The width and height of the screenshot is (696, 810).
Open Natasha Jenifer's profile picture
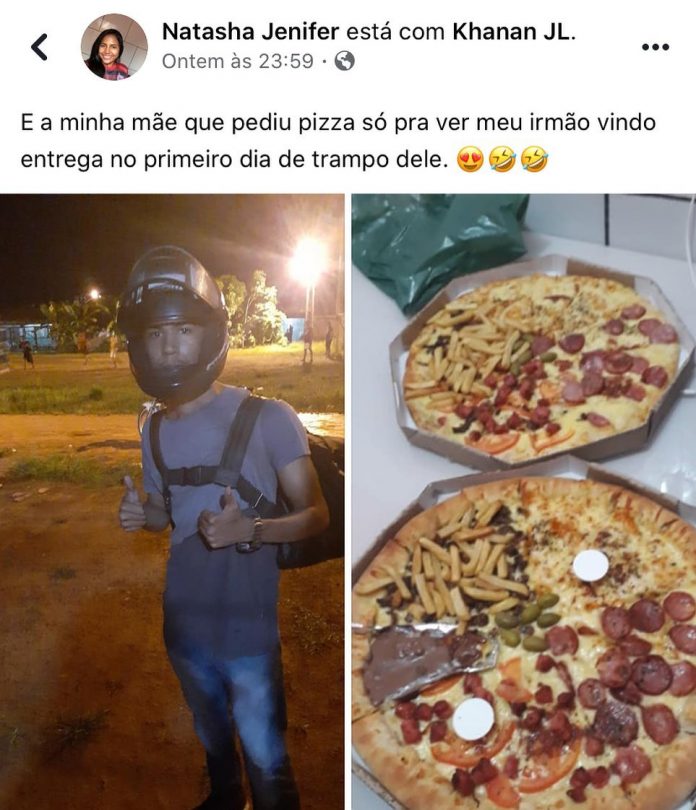114,47
